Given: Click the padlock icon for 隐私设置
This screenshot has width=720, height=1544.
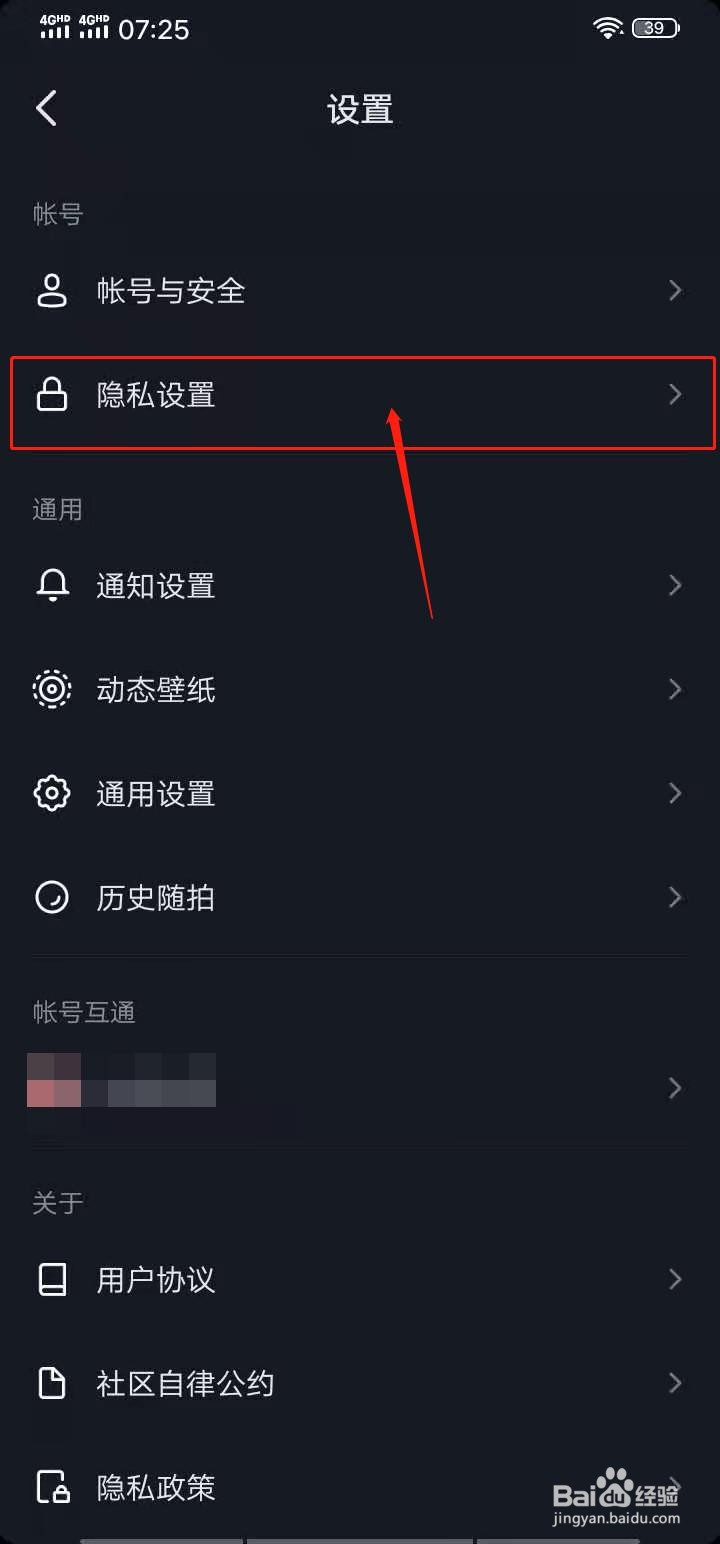Looking at the screenshot, I should pyautogui.click(x=52, y=395).
